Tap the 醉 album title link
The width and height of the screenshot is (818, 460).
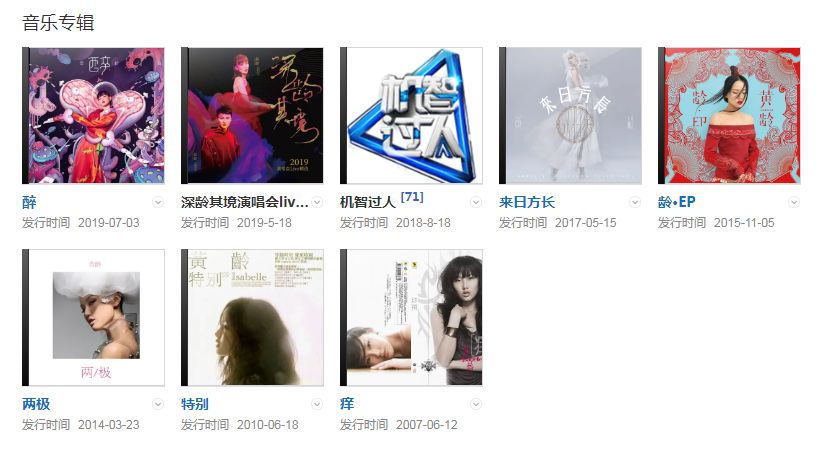click(29, 202)
